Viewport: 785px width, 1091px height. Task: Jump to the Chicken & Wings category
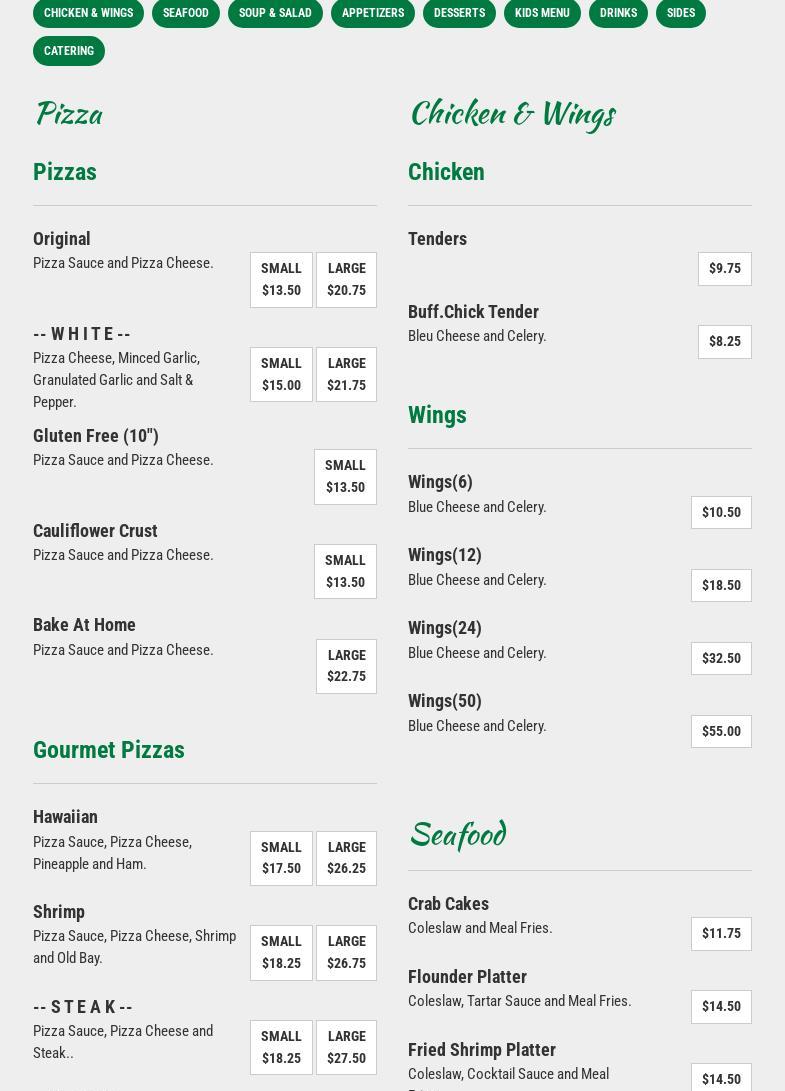coord(88,13)
